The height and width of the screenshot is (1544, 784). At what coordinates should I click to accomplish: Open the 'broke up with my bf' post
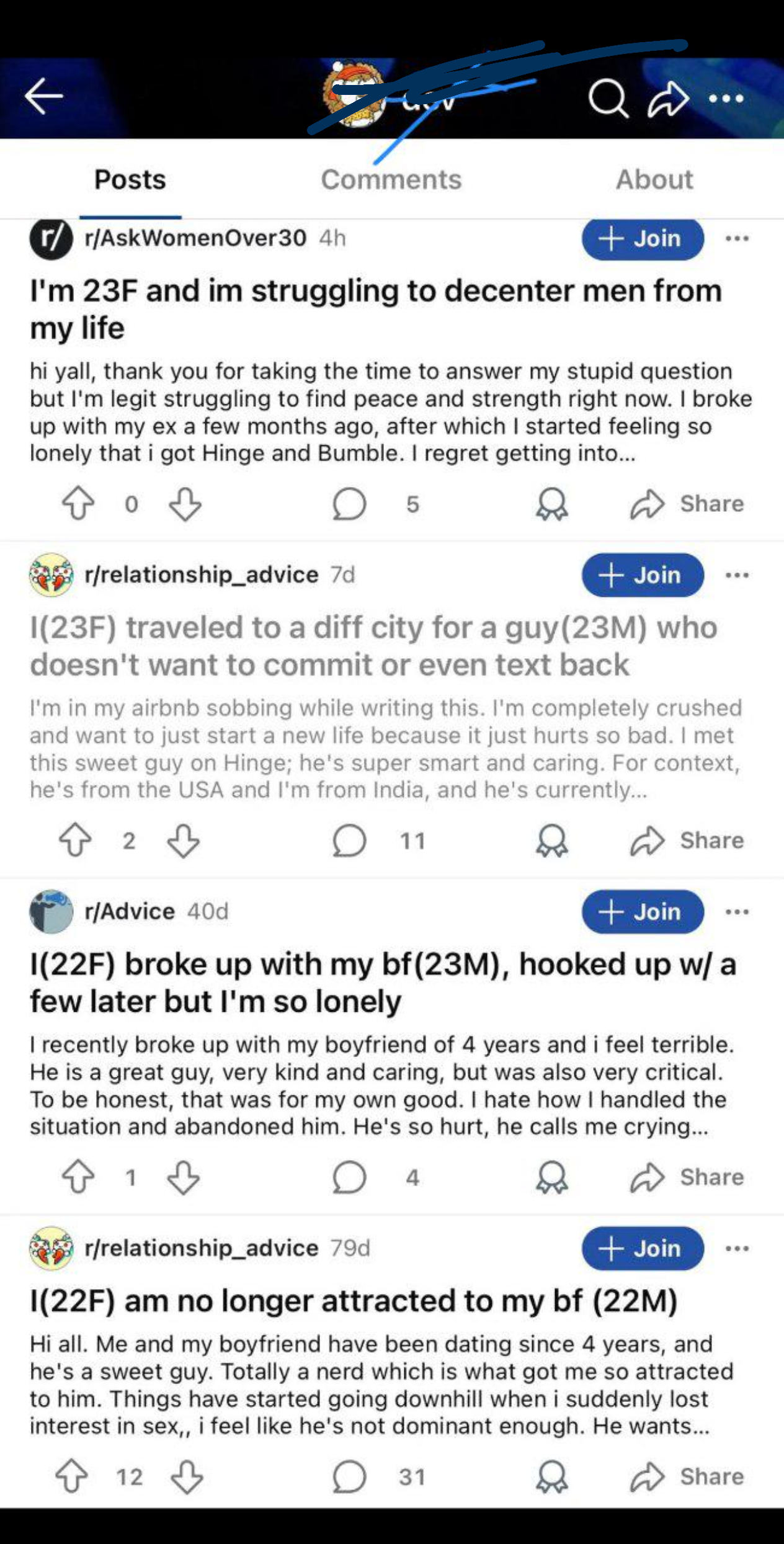[383, 983]
